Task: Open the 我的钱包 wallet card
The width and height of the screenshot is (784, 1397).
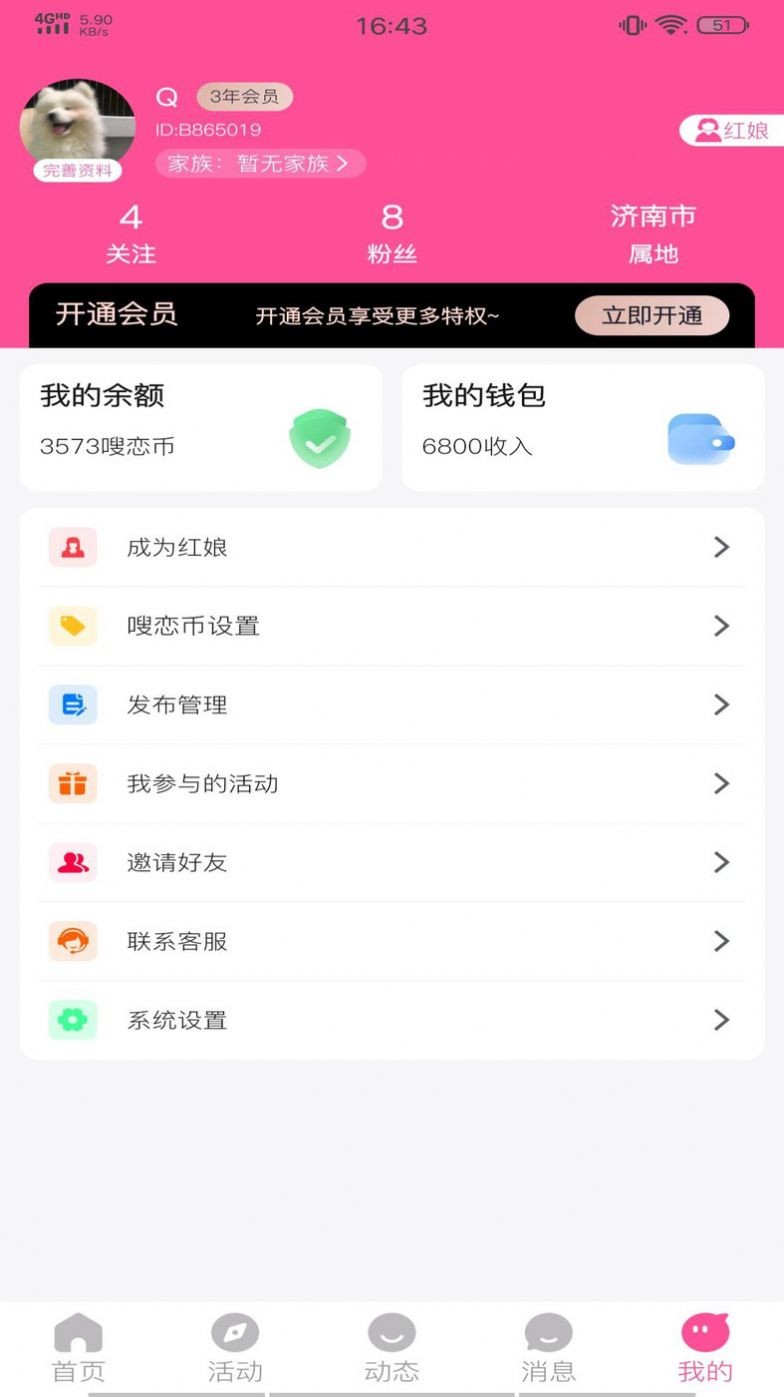Action: pos(583,427)
